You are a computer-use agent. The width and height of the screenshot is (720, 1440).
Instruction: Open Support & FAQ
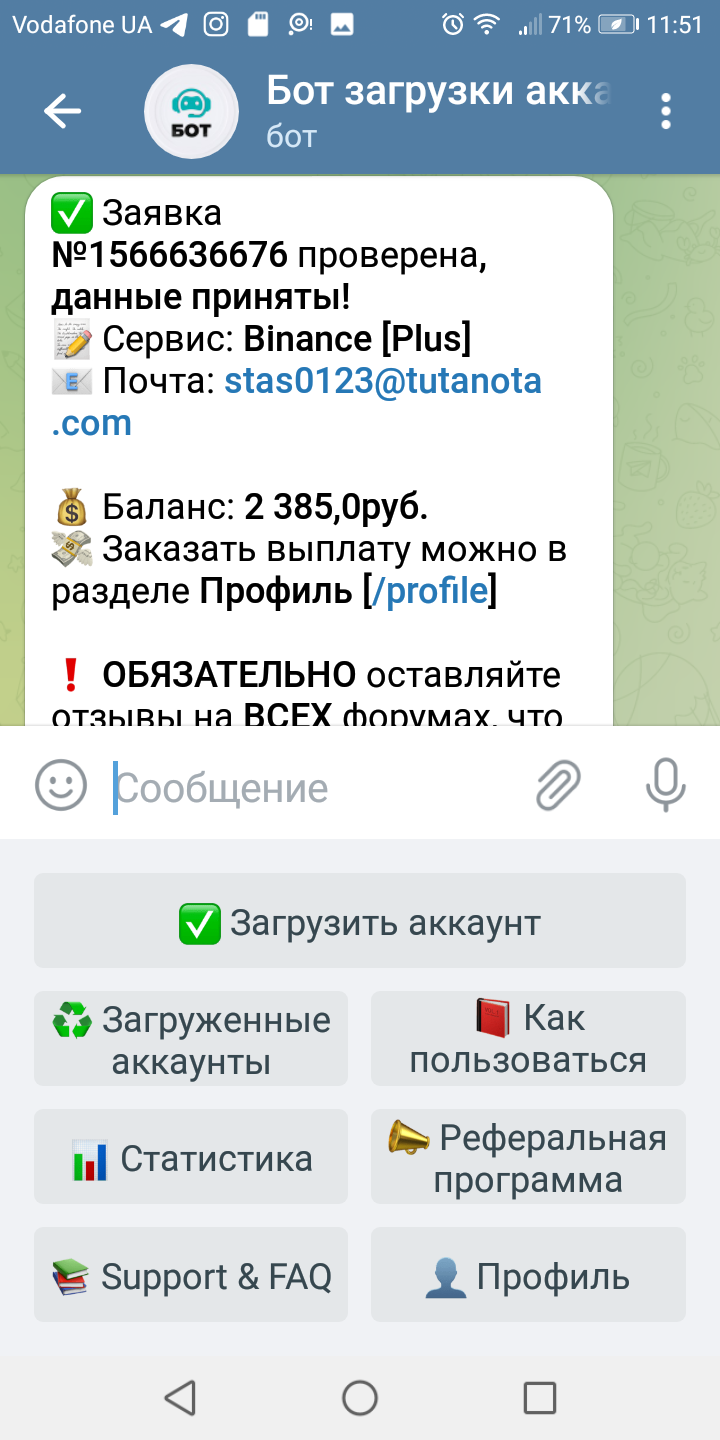(x=191, y=1275)
